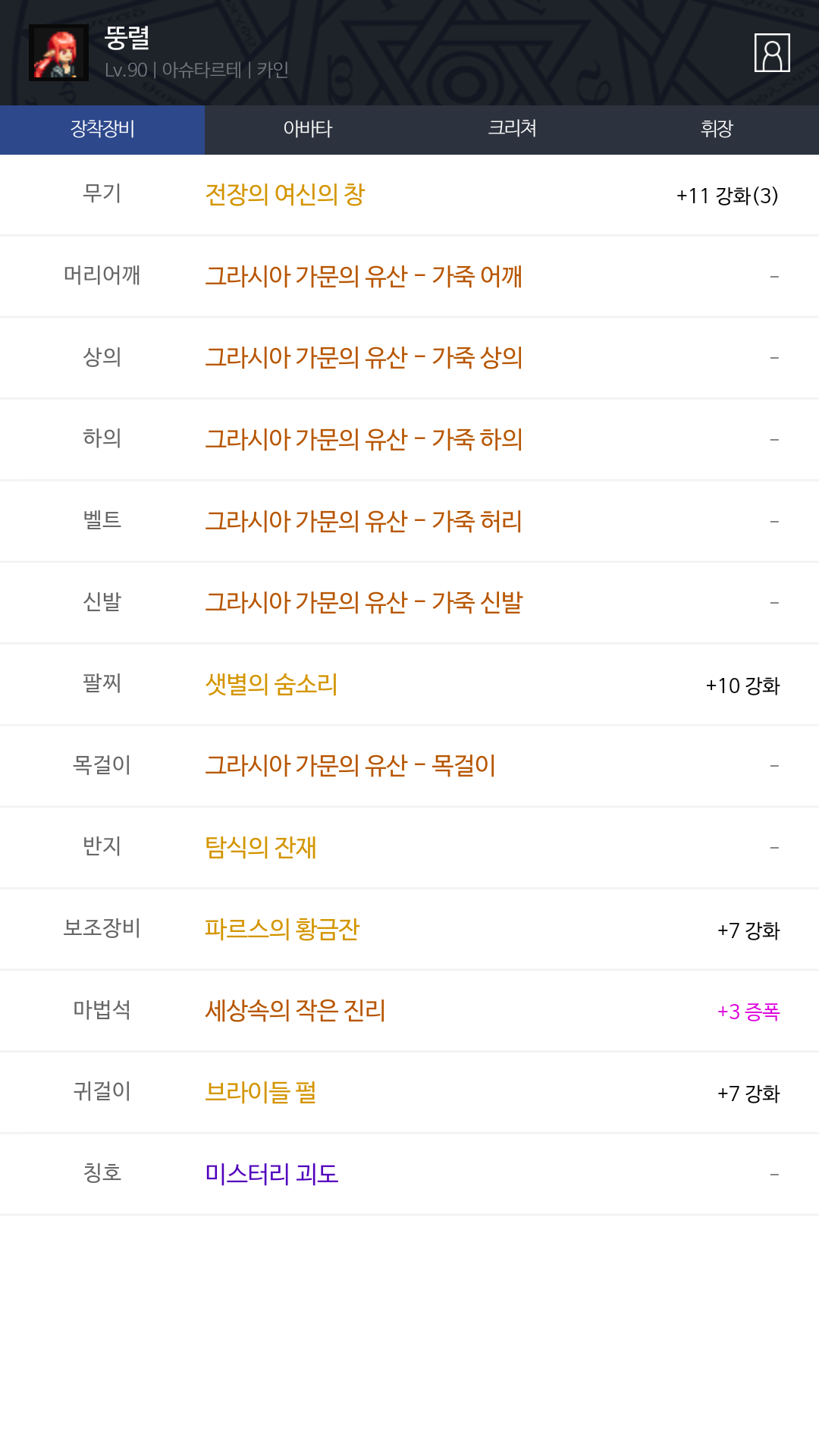Viewport: 819px width, 1456px height.
Task: View the title 미스터리 괴도
Action: [x=271, y=1174]
